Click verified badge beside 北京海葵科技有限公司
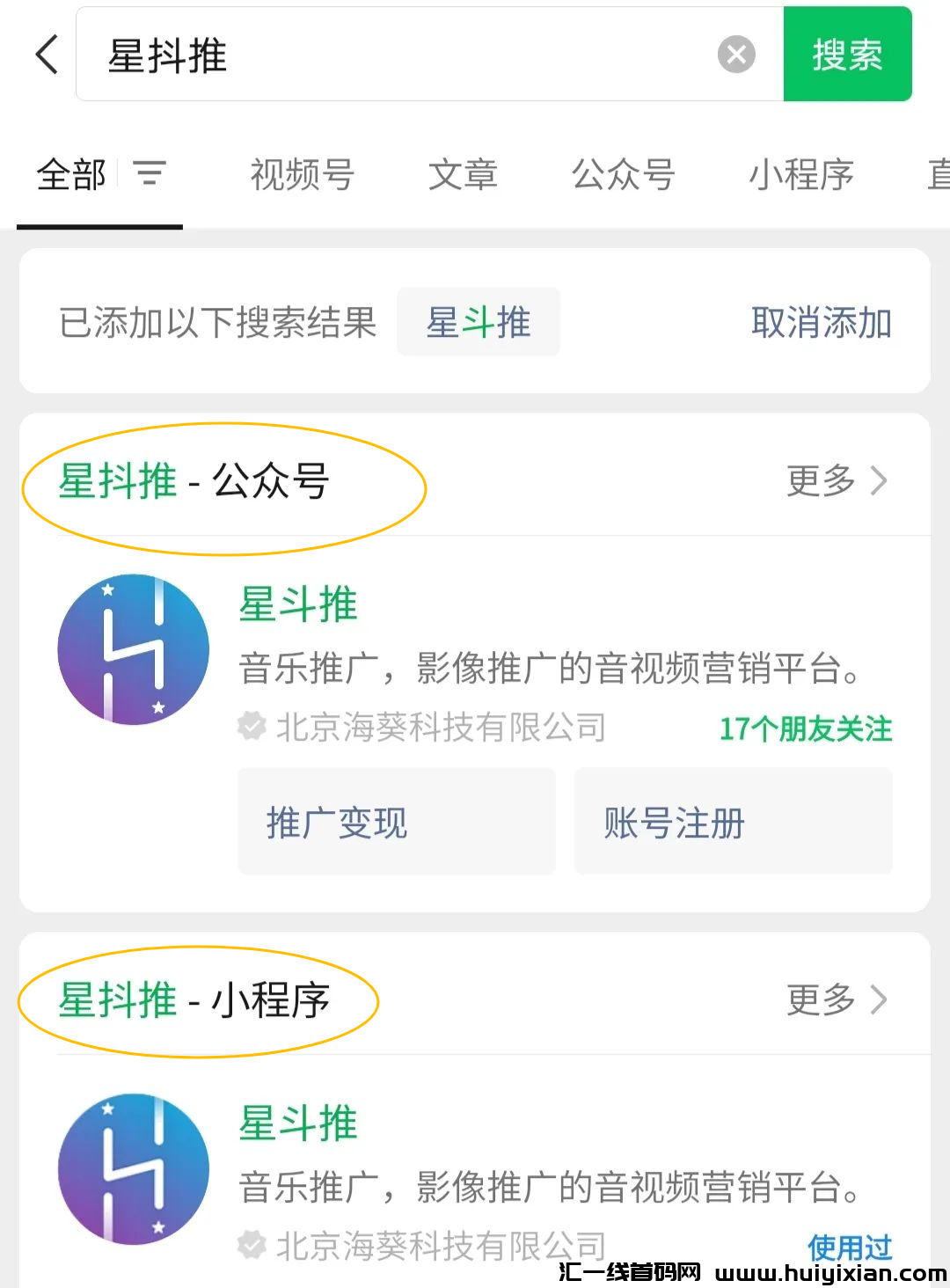Viewport: 950px width, 1288px height. tap(252, 727)
